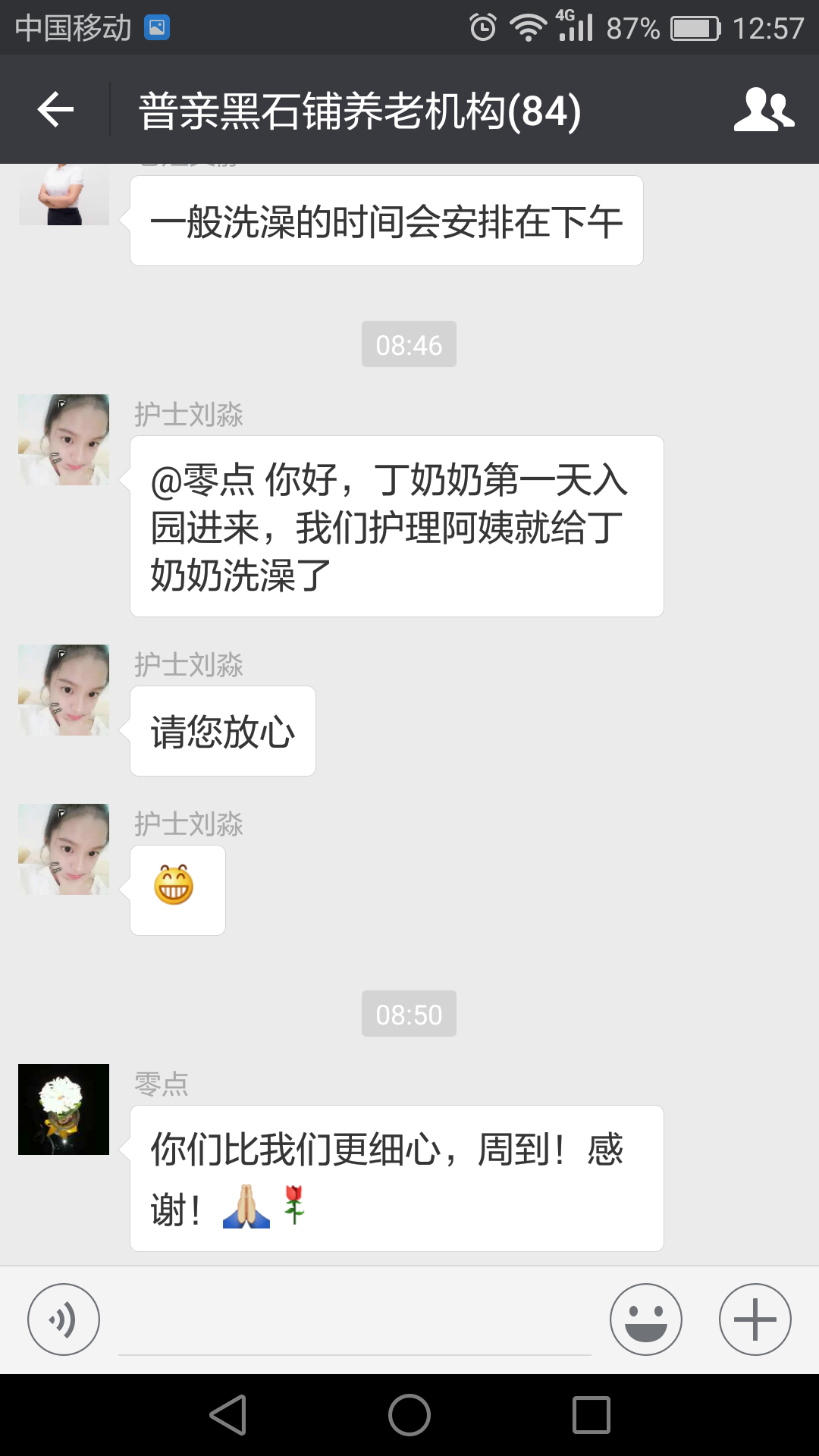Open the plus attachments menu
This screenshot has height=1456, width=819.
(x=755, y=1319)
